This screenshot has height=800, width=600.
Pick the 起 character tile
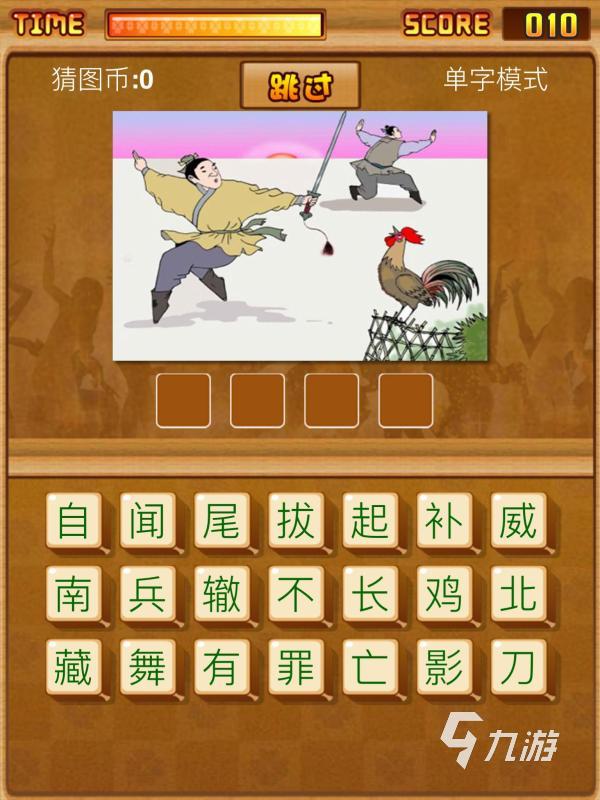pyautogui.click(x=370, y=520)
